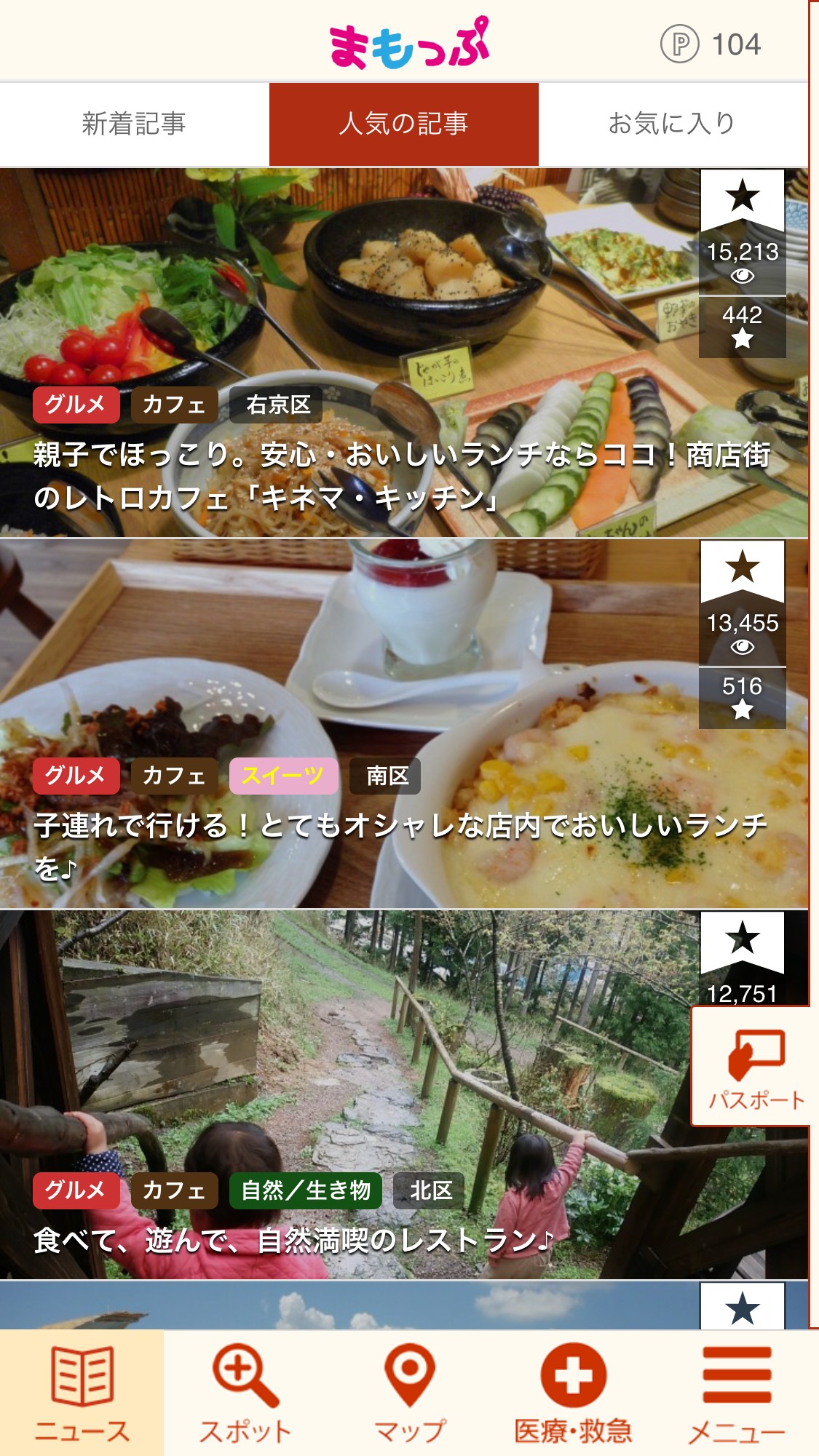Check the 104 points balance

pyautogui.click(x=711, y=44)
